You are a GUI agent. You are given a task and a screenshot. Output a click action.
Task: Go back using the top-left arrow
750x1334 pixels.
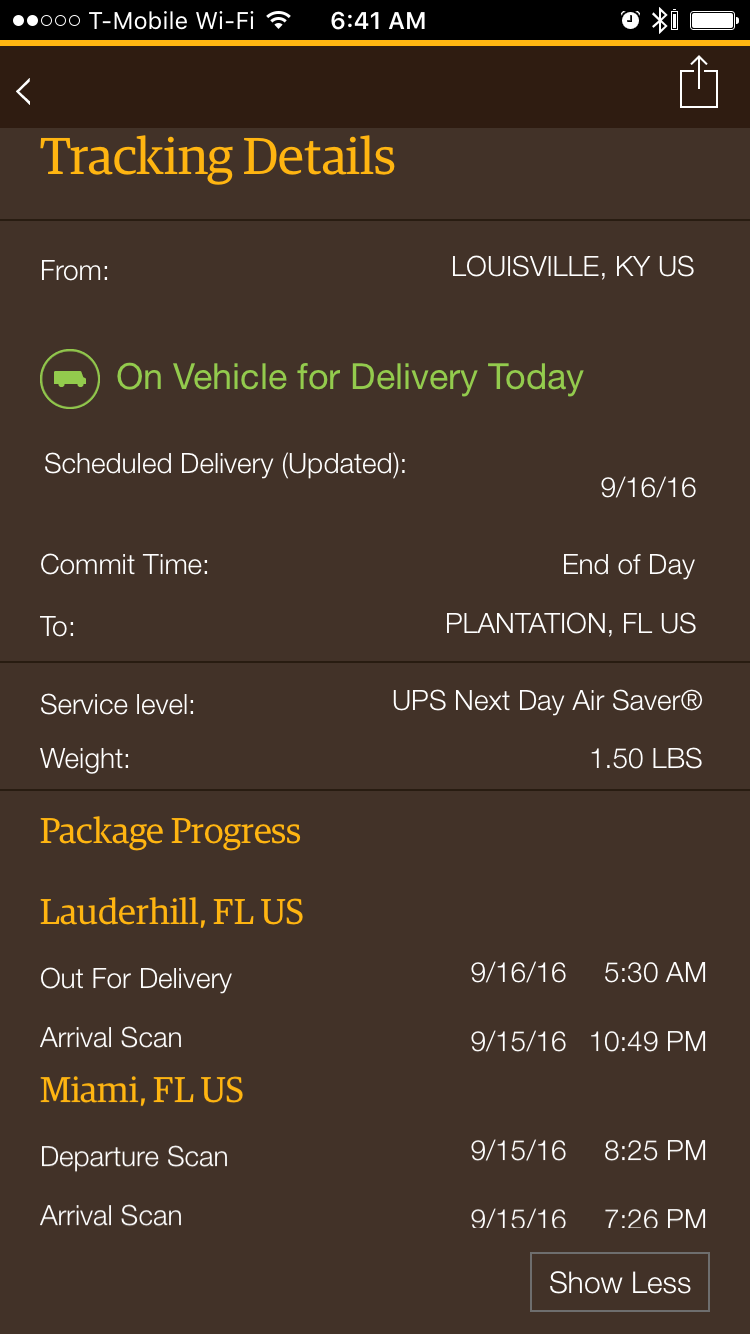point(24,91)
